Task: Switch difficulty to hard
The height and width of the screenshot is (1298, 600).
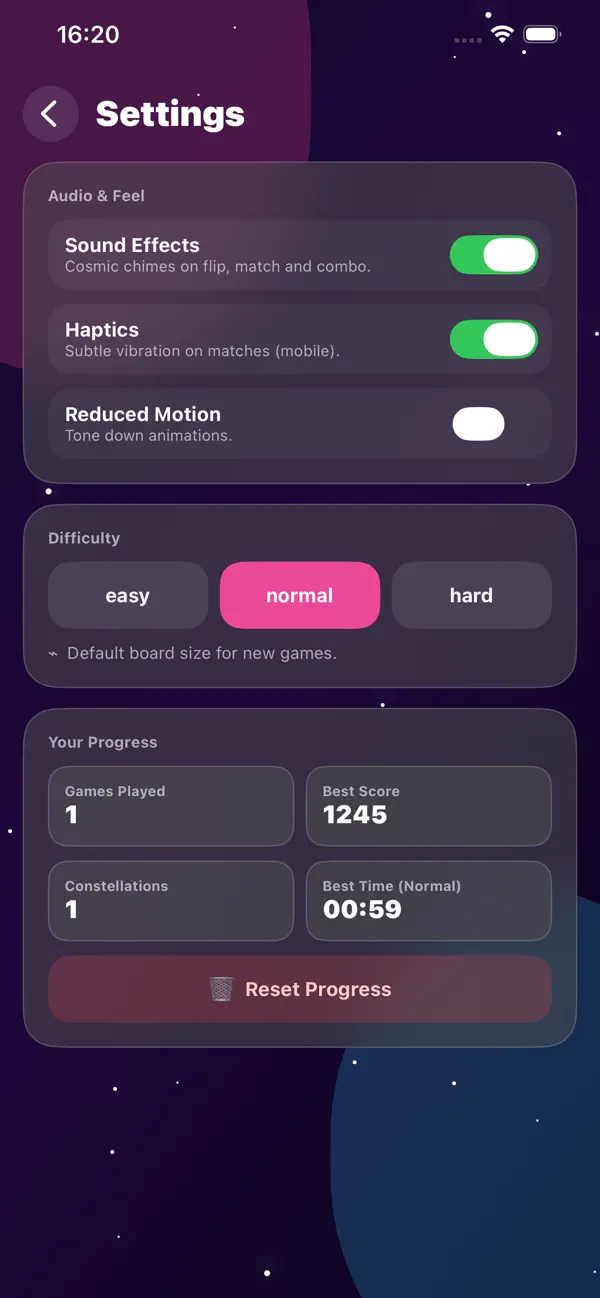Action: tap(471, 596)
